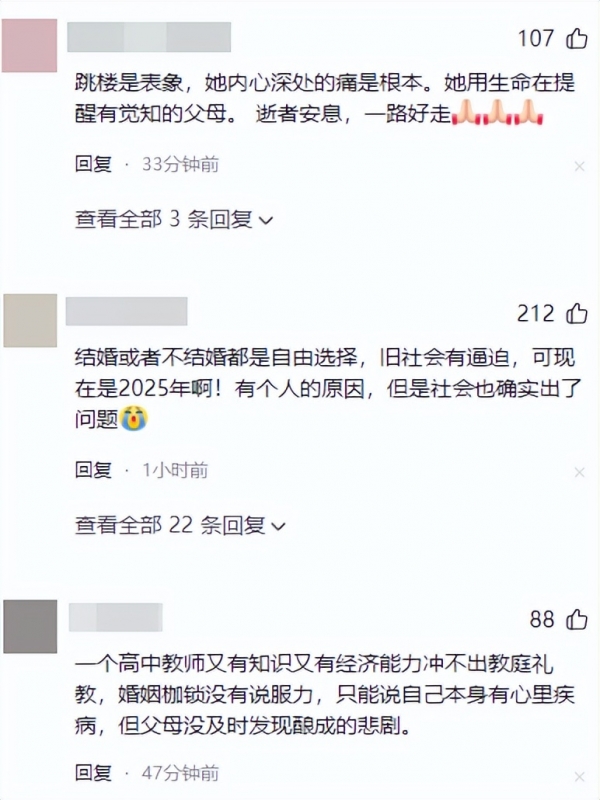This screenshot has width=600, height=800.
Task: Open avatar of the 结婚或者不结婚 commenter
Action: (30, 321)
